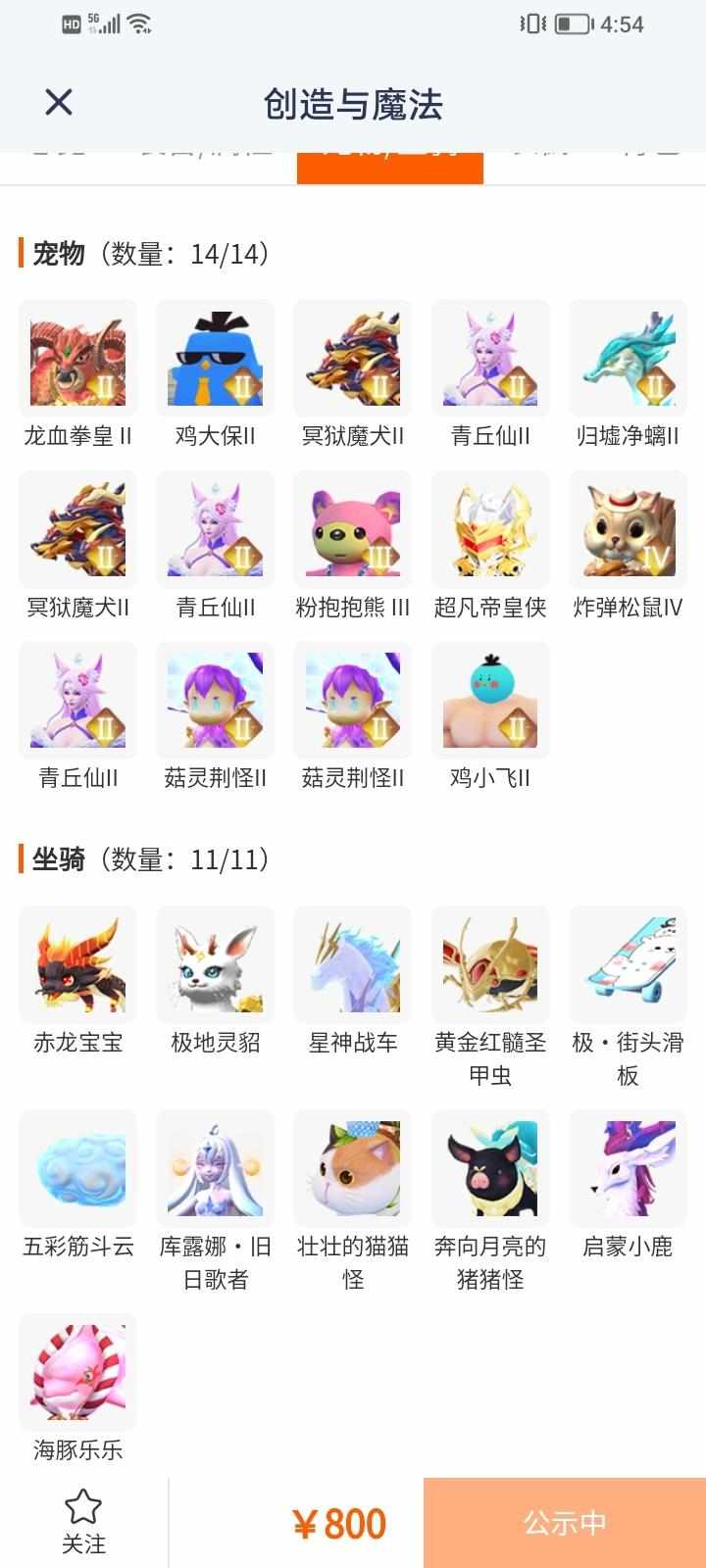
Task: View mount 五彩筋斗云
Action: 78,1168
